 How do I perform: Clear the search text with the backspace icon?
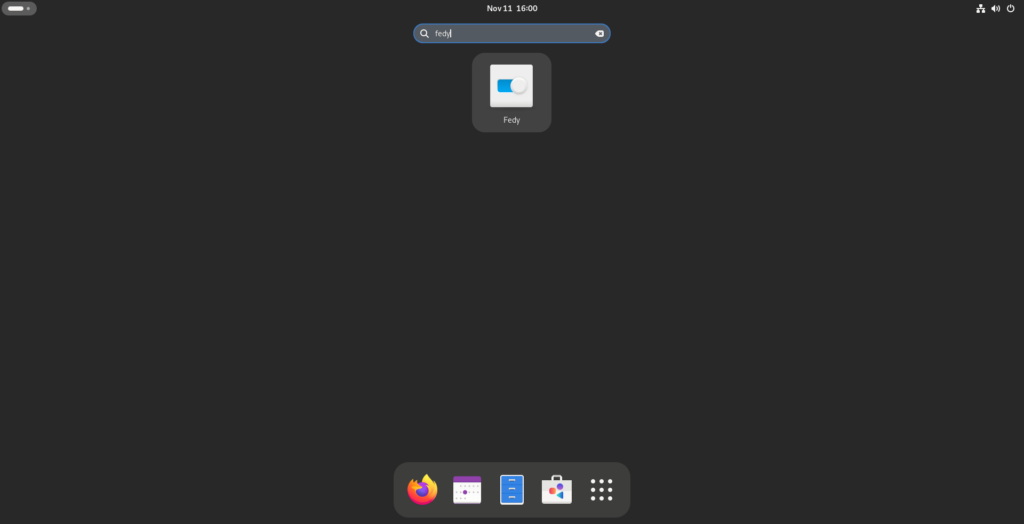(599, 33)
